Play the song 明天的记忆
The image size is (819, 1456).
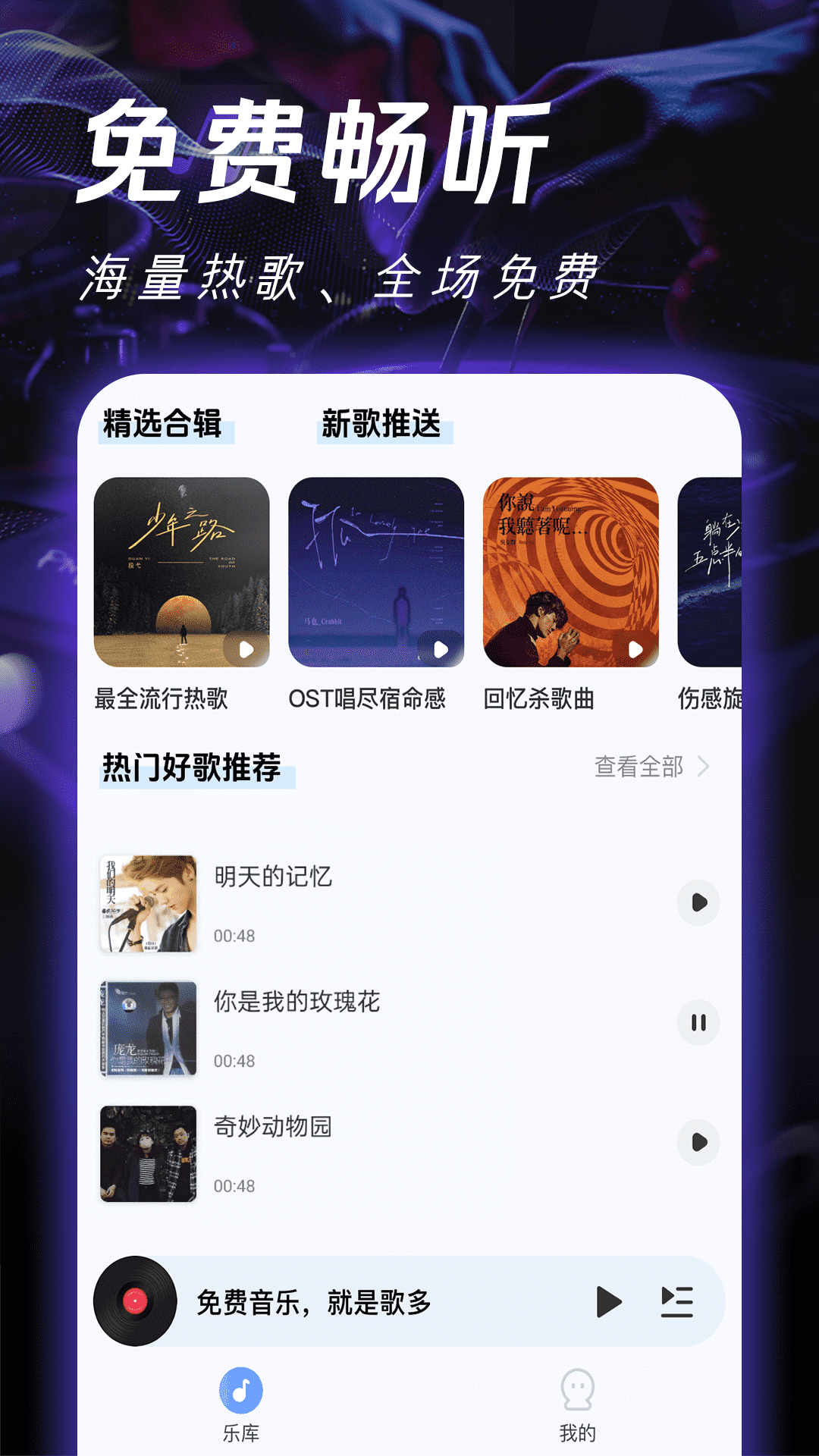[x=698, y=903]
